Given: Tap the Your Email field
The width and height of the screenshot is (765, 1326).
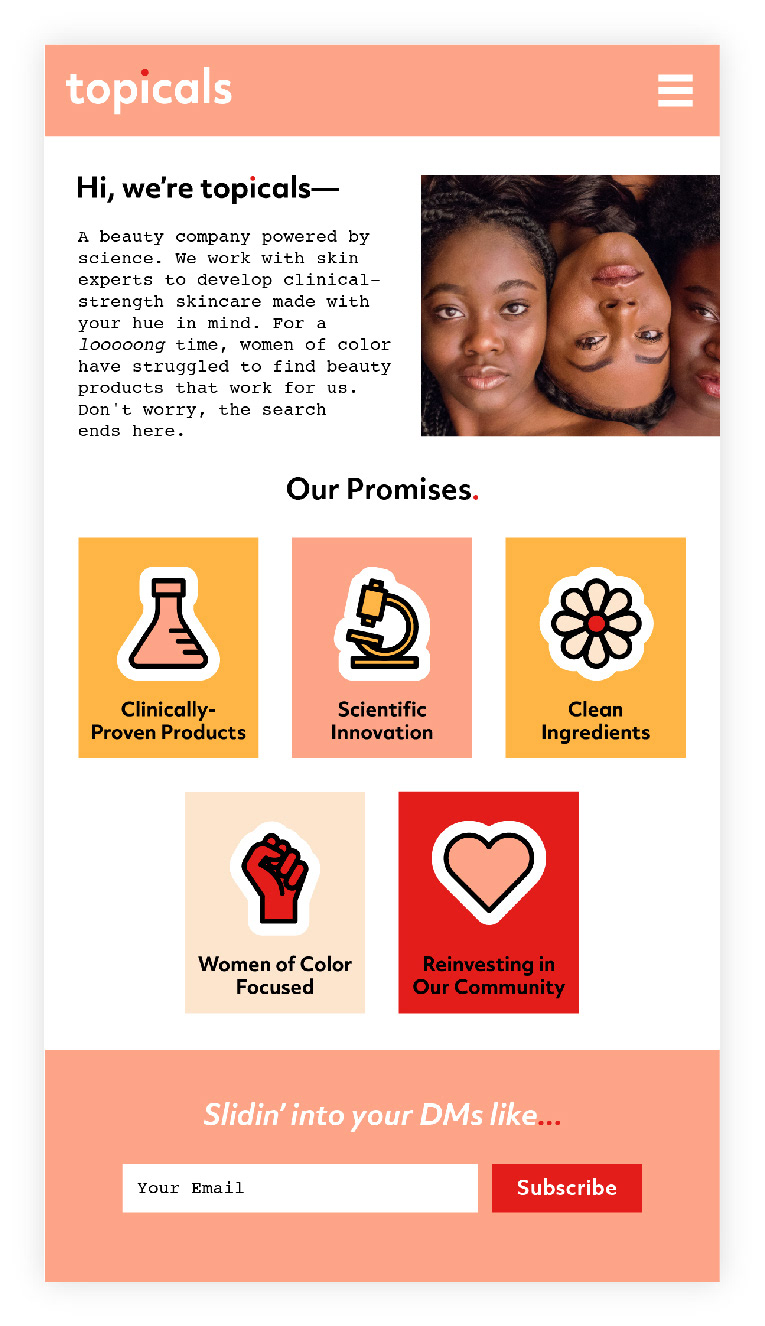Looking at the screenshot, I should coord(300,1188).
